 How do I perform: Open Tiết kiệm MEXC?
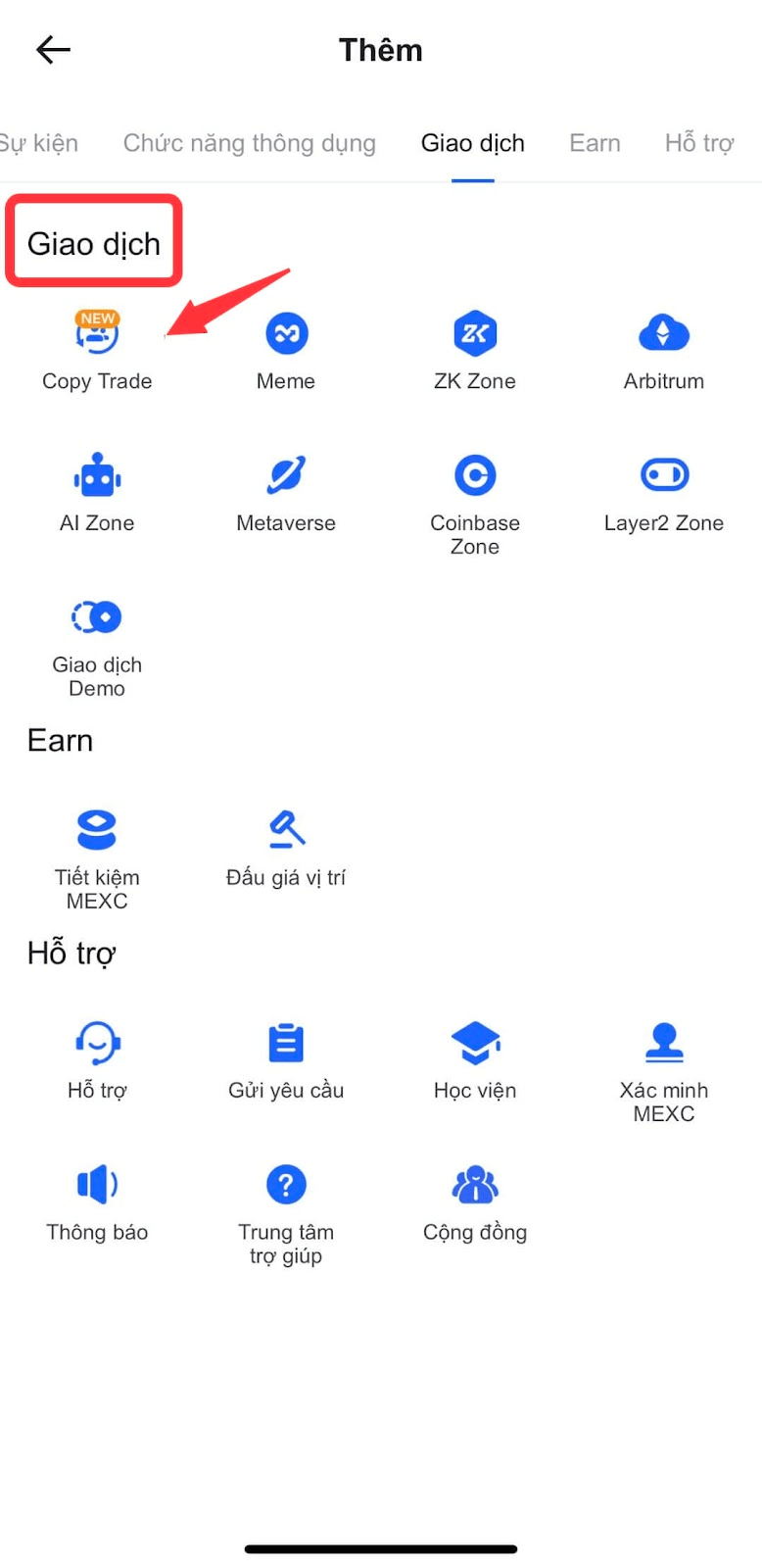[x=97, y=855]
